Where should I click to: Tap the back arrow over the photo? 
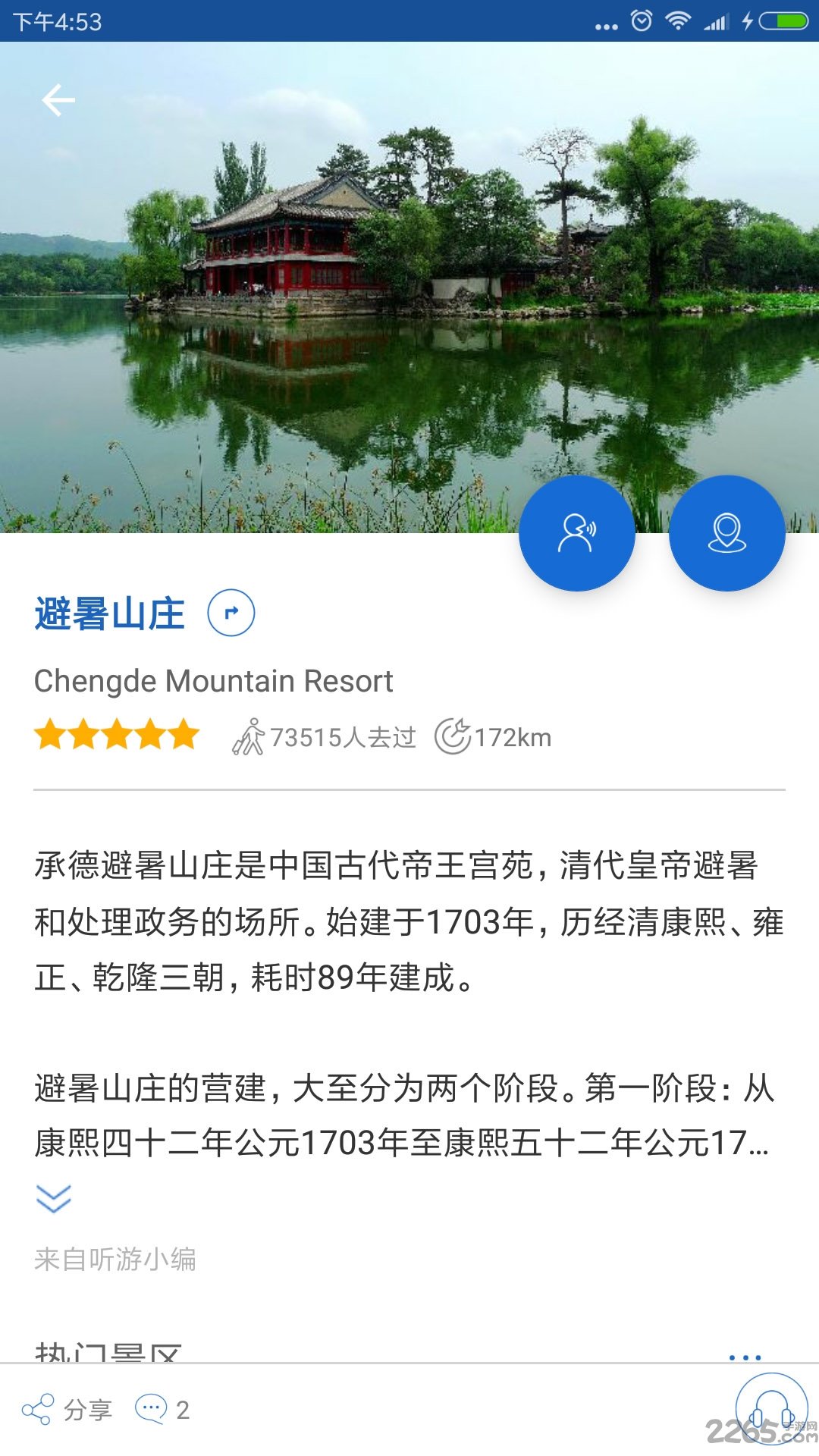pyautogui.click(x=59, y=99)
